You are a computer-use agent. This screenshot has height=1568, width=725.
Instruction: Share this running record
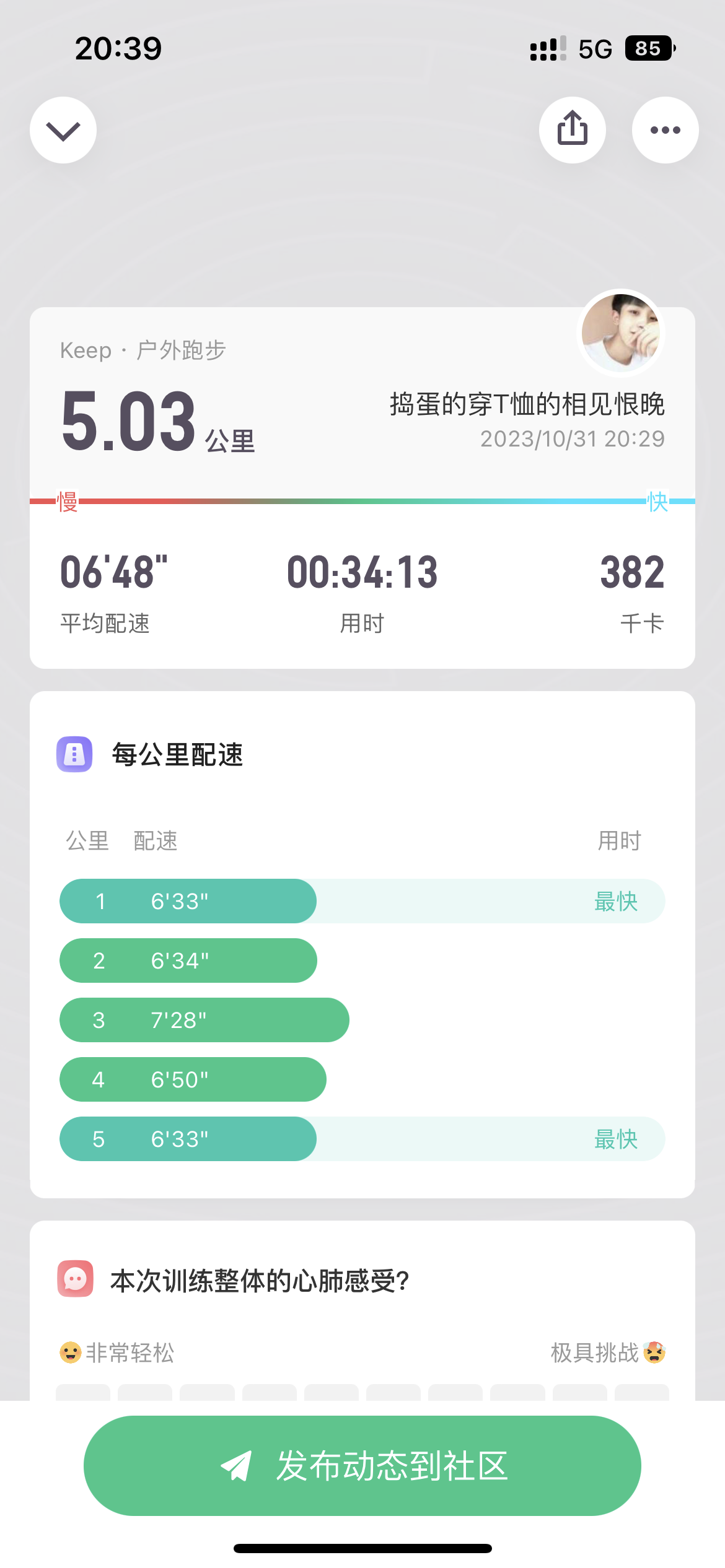coord(572,130)
